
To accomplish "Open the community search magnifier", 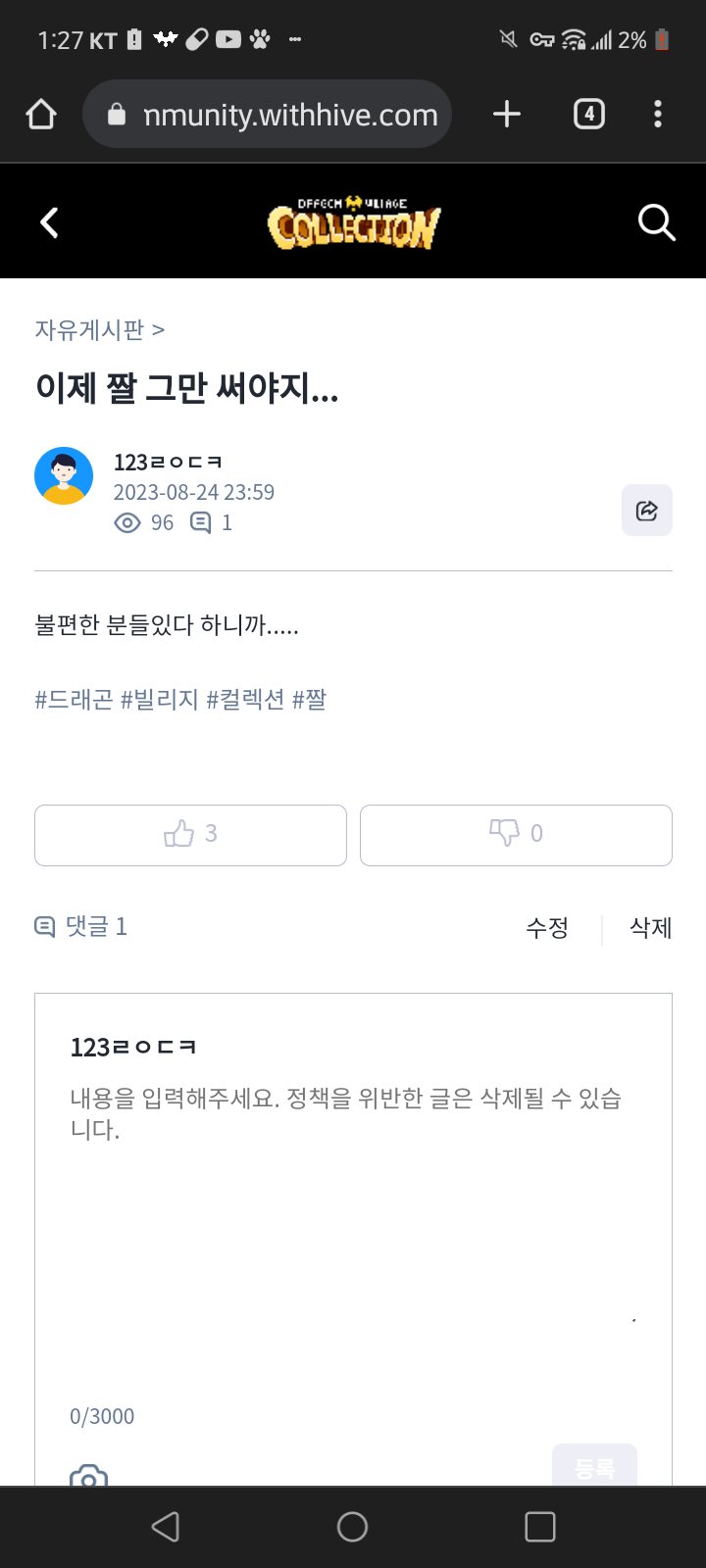I will pos(656,222).
